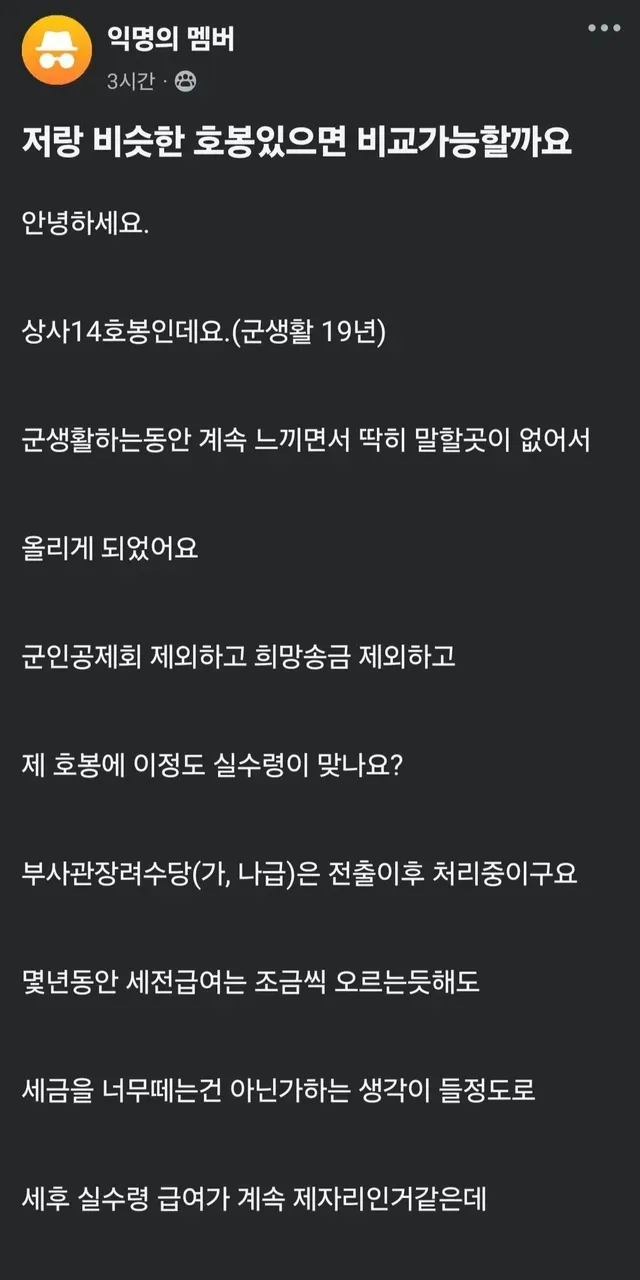Open the anonymous member's profile avatar
Image resolution: width=640 pixels, height=1280 pixels.
57,50
